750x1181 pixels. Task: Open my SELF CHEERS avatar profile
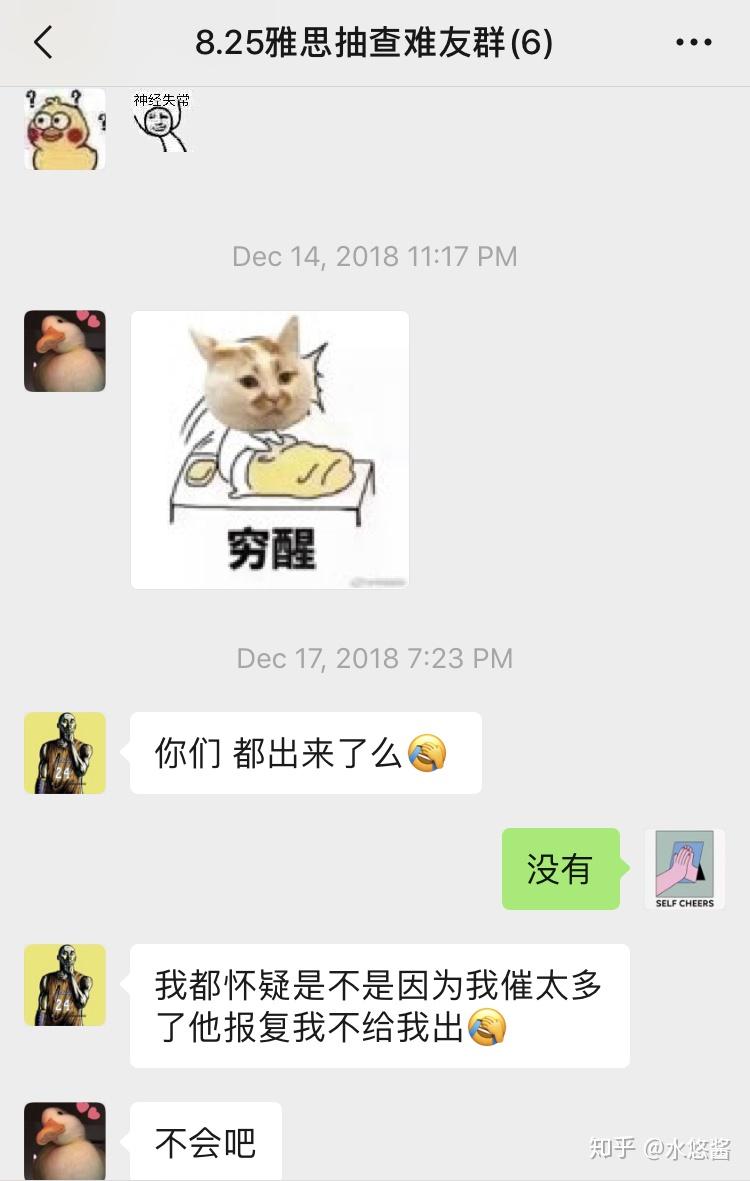tap(685, 869)
